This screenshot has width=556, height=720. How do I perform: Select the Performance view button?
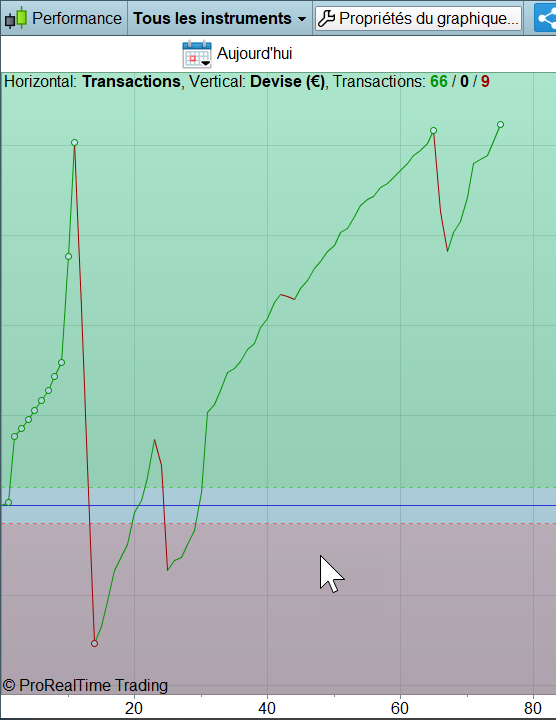pyautogui.click(x=63, y=18)
